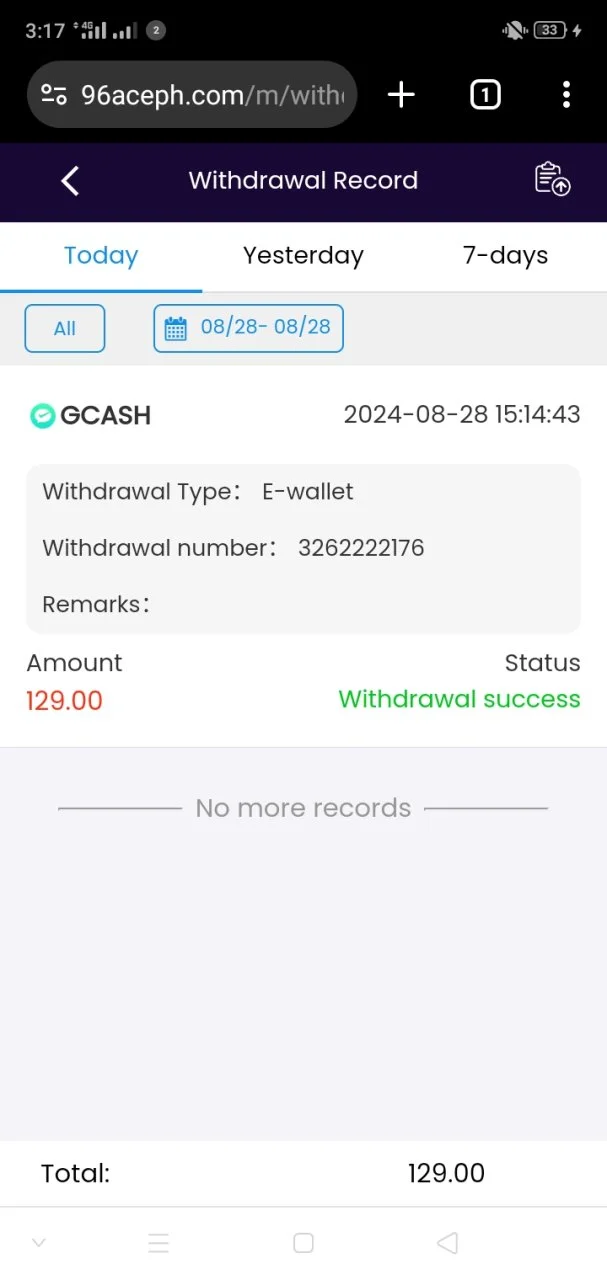This screenshot has height=1280, width=607.
Task: Open the GCASH withdrawal record
Action: (303, 556)
